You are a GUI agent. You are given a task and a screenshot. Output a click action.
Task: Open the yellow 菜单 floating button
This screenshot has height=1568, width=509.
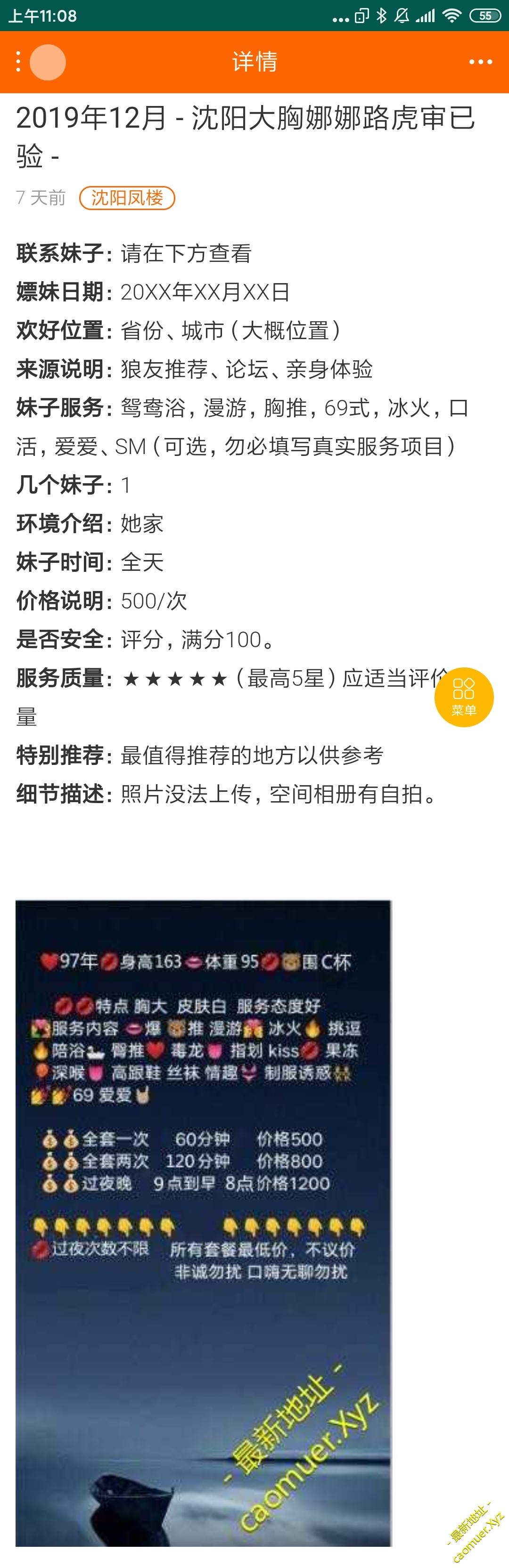pyautogui.click(x=463, y=697)
